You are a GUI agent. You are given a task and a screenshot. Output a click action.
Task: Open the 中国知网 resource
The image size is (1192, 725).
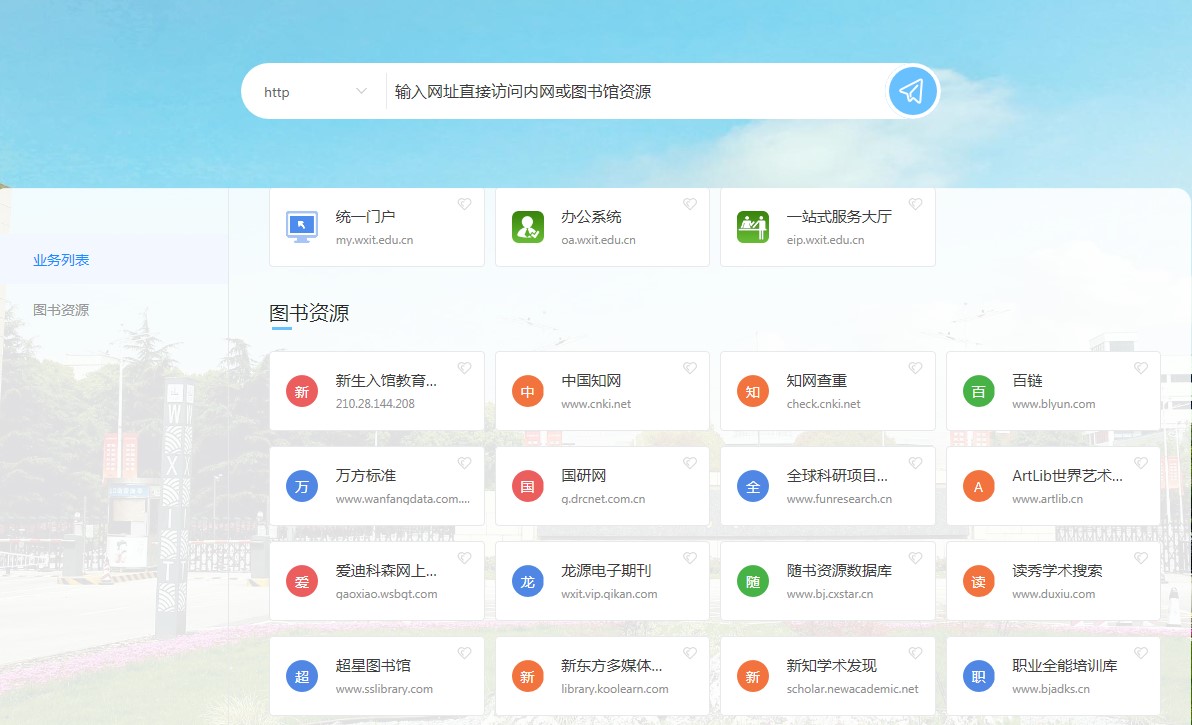click(602, 391)
